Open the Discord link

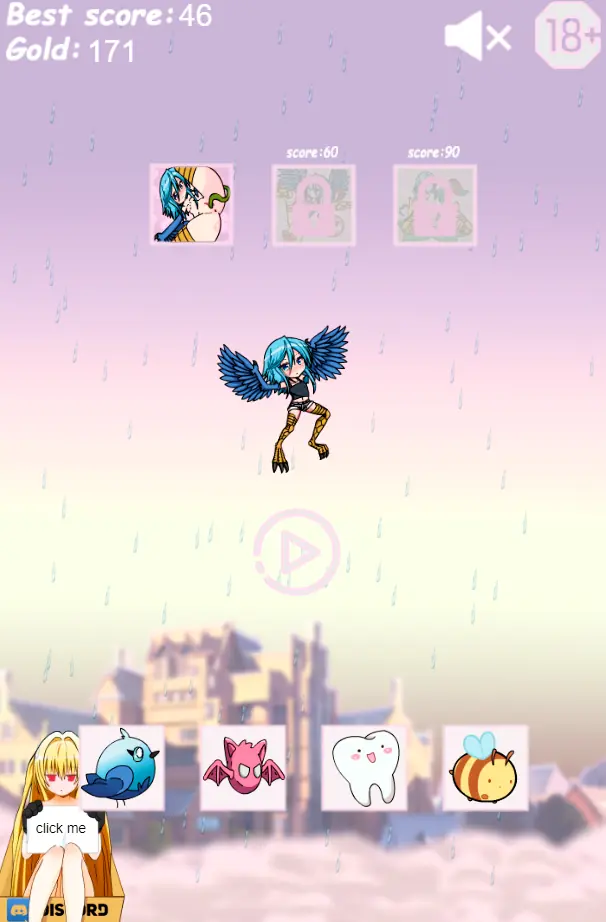click(64, 909)
